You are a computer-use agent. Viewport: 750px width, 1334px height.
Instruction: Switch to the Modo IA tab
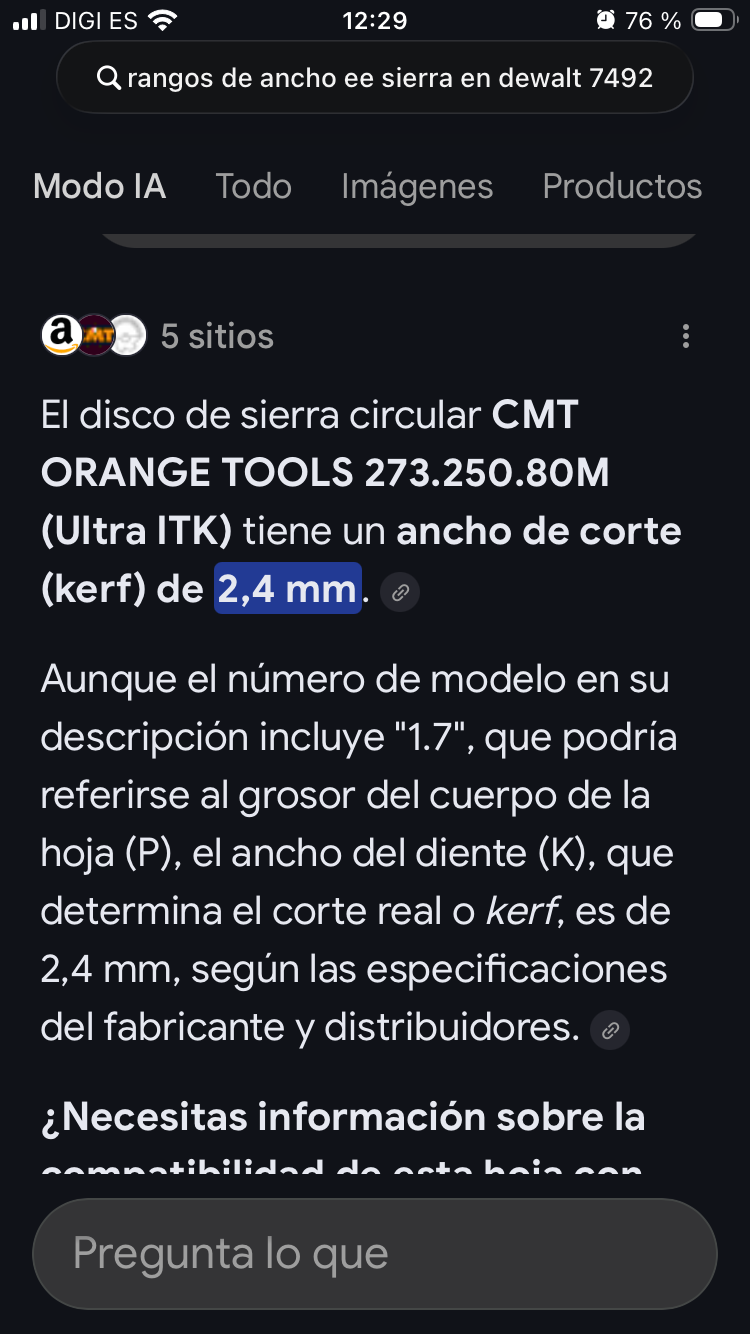99,186
